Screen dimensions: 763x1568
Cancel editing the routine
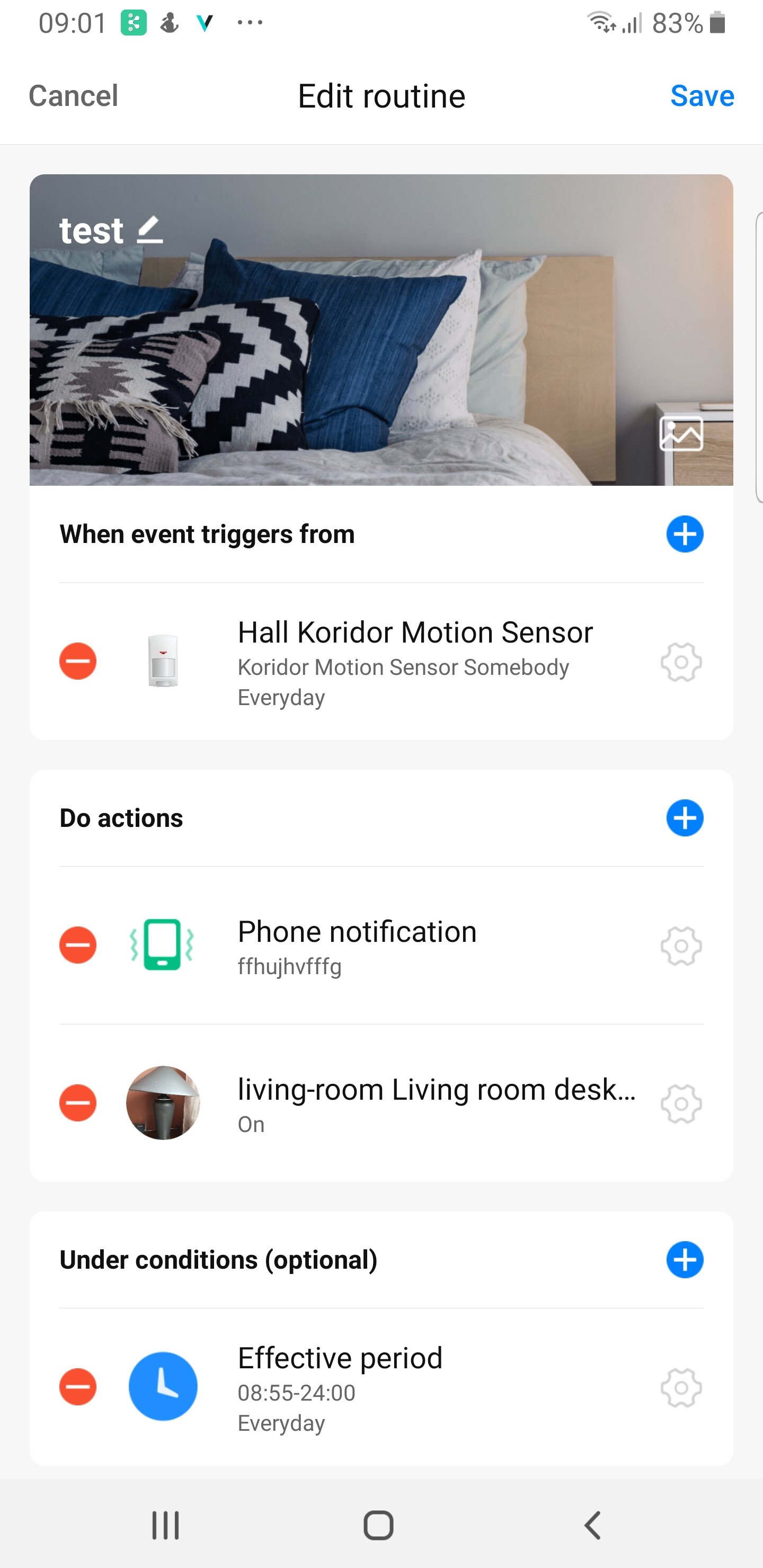[x=73, y=96]
